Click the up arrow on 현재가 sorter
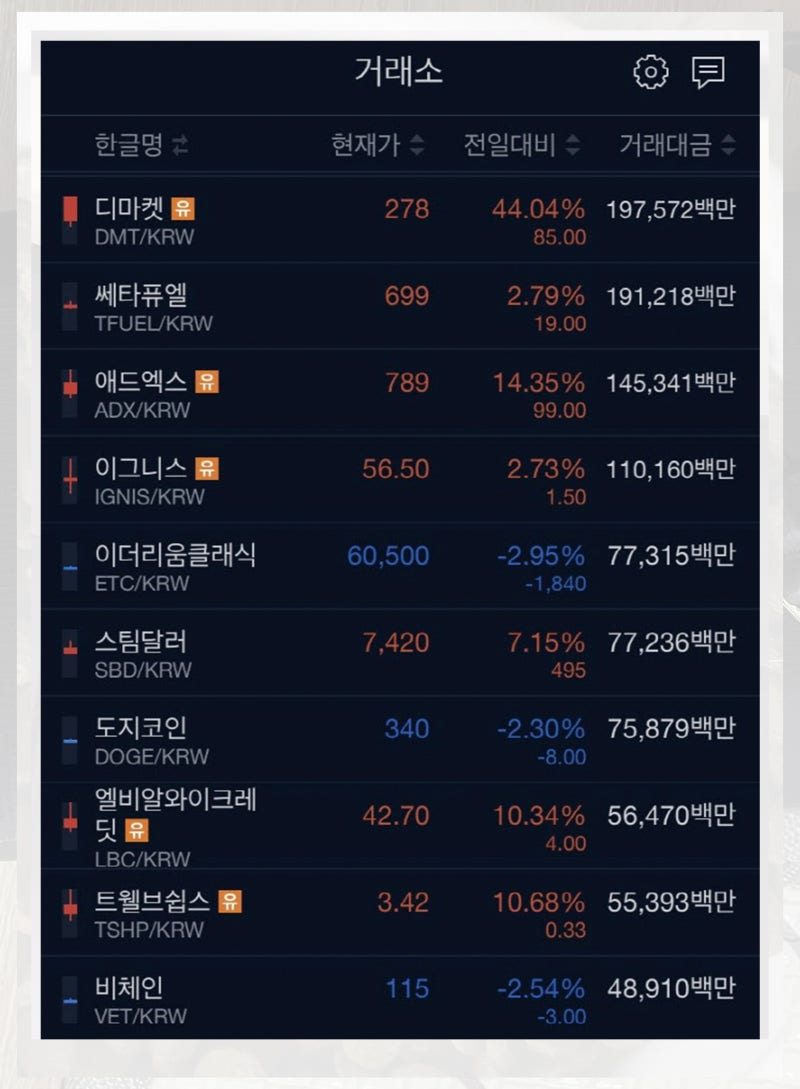This screenshot has width=800, height=1089. click(417, 138)
